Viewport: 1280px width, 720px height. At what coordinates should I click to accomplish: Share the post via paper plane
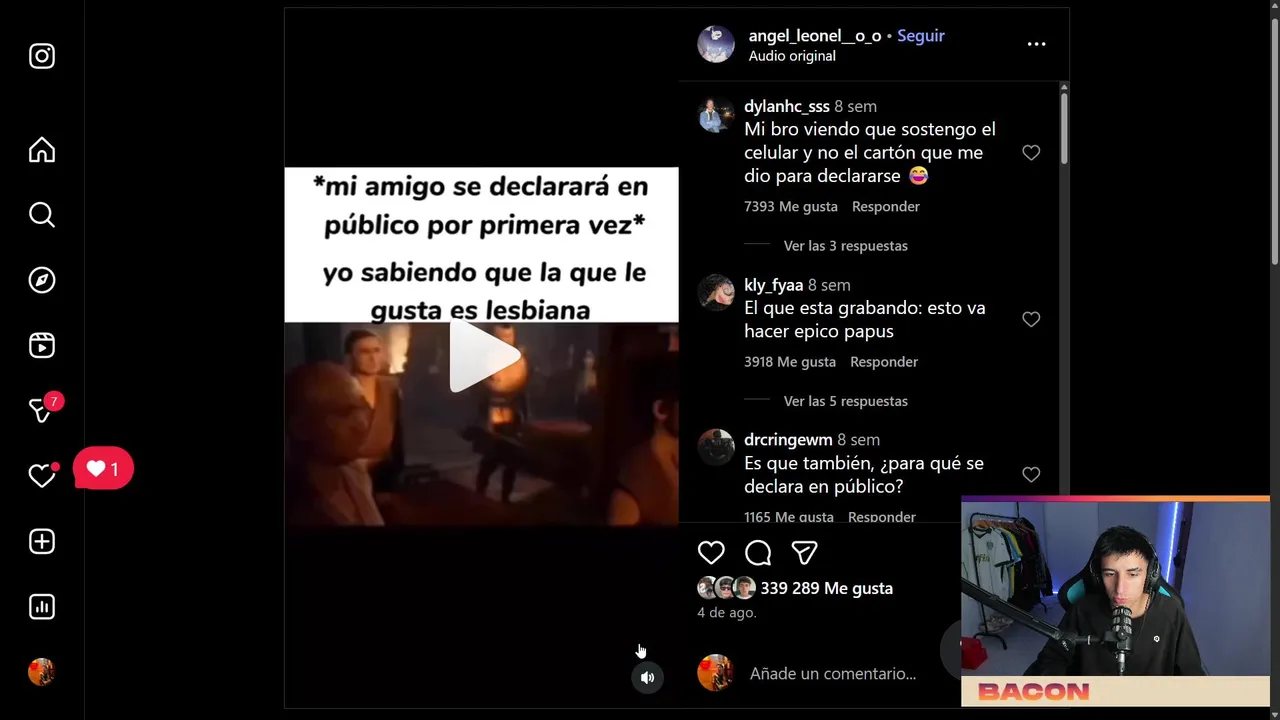(x=805, y=553)
